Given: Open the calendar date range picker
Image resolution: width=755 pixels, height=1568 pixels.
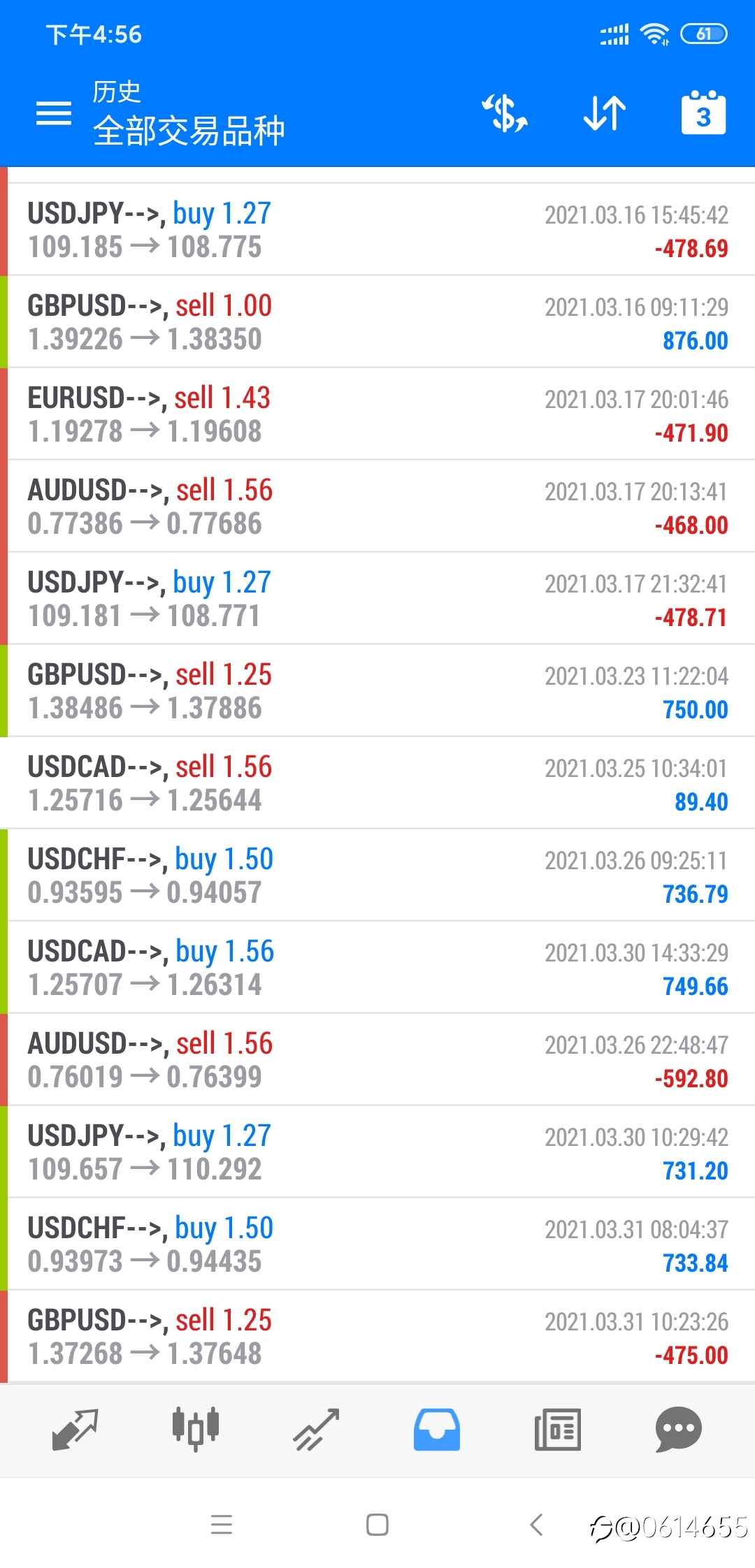Looking at the screenshot, I should (703, 112).
